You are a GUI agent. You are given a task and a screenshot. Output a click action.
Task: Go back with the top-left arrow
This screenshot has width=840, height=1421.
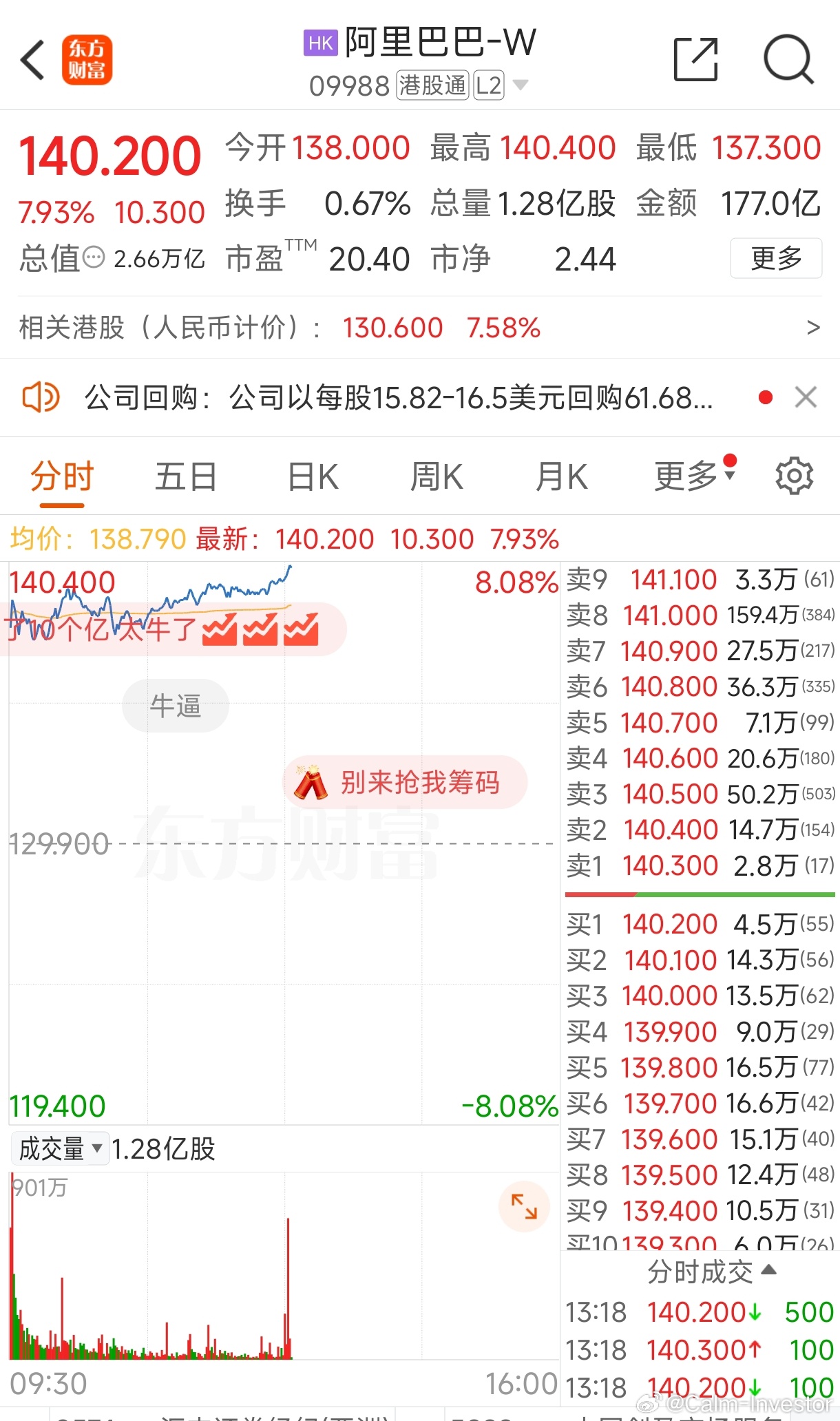[x=33, y=60]
